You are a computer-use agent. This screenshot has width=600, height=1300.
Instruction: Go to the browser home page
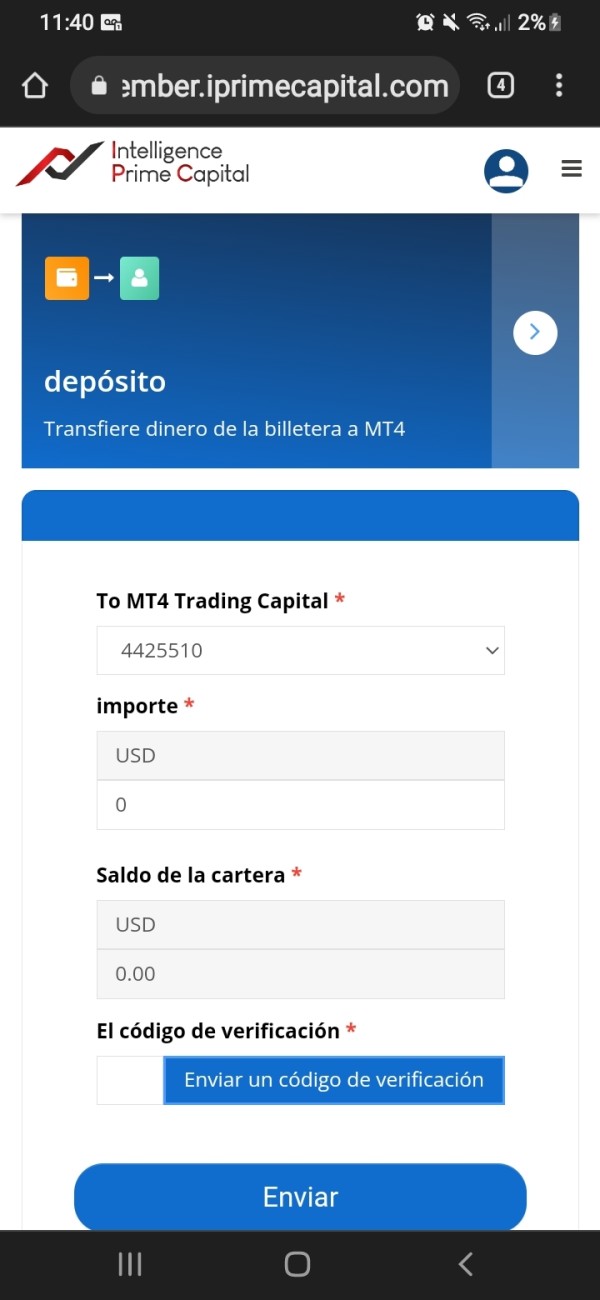click(35, 86)
